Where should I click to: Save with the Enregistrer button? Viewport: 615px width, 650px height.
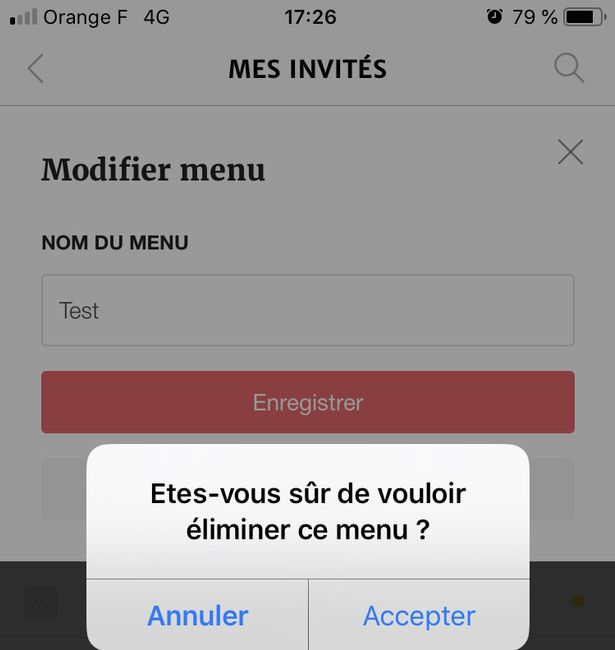307,402
